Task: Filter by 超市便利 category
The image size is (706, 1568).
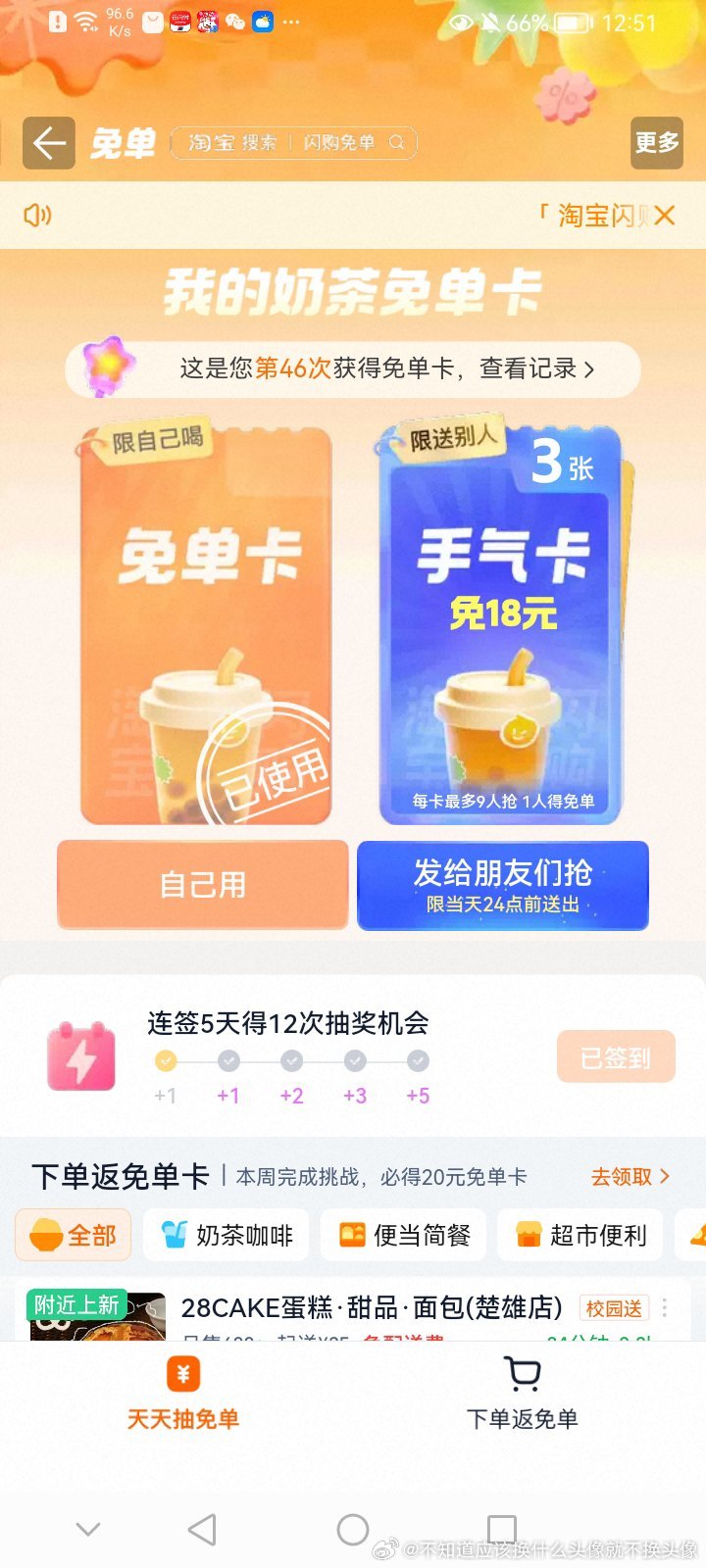Action: tap(580, 1235)
